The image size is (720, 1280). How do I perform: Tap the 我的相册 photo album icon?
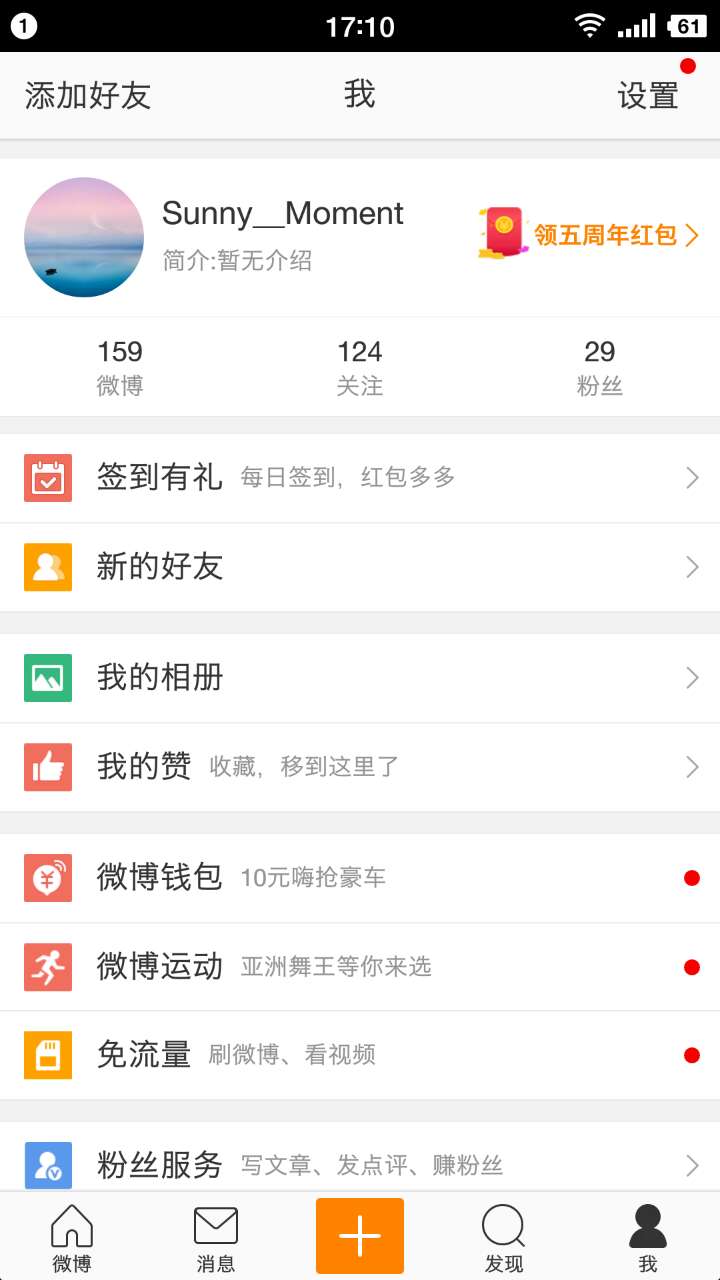(47, 677)
